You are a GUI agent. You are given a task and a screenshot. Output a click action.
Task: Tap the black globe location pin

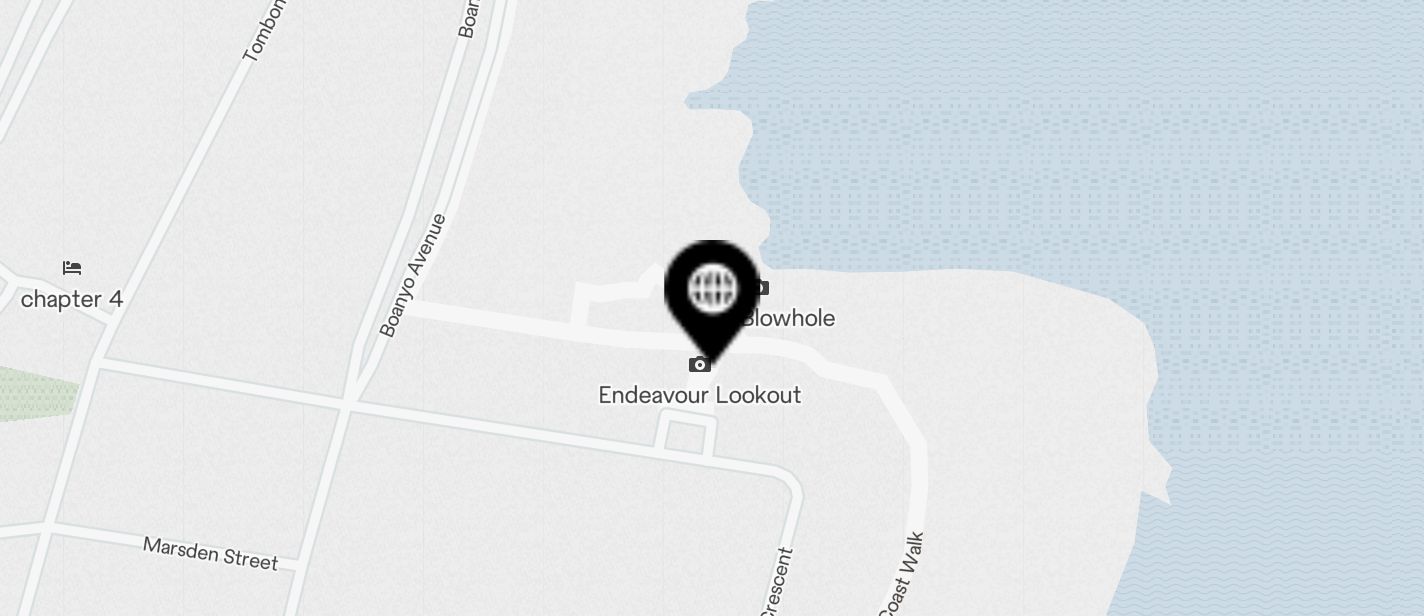click(711, 290)
